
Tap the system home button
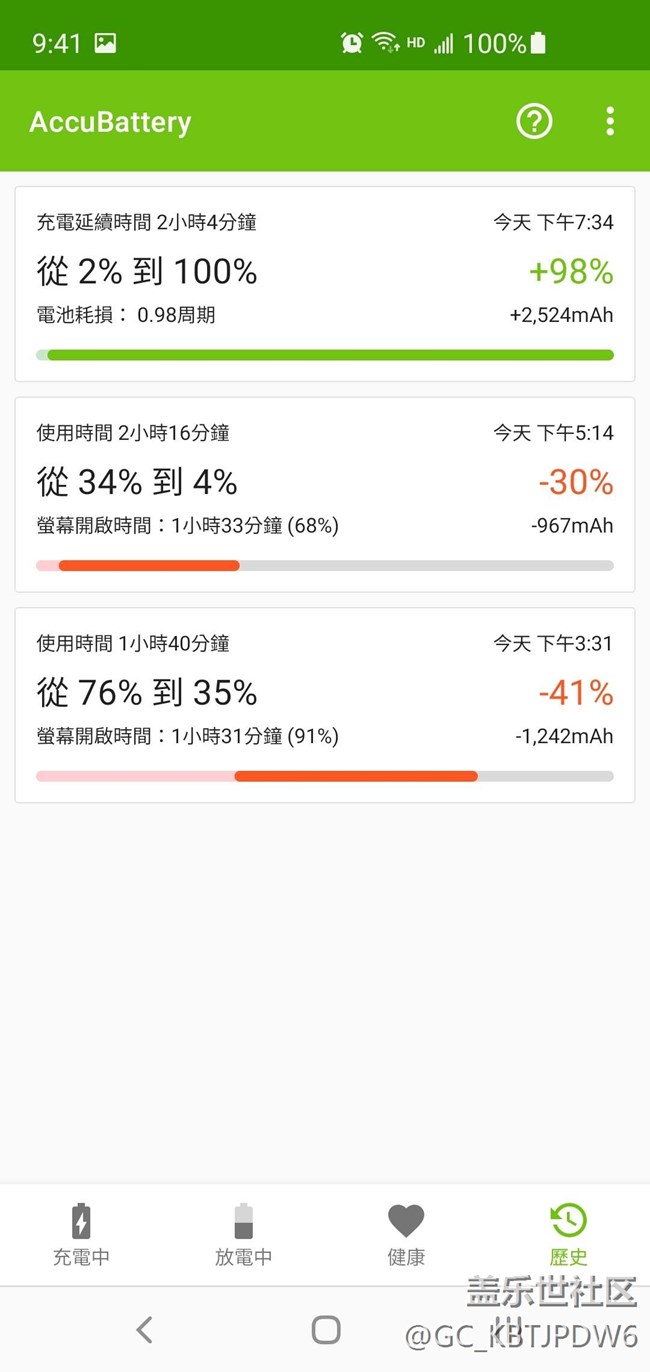point(326,1329)
